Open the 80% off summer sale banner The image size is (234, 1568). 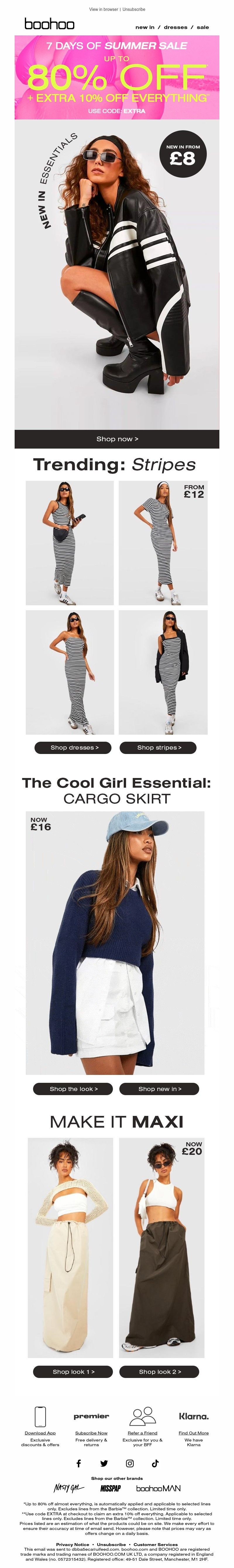coord(117,77)
